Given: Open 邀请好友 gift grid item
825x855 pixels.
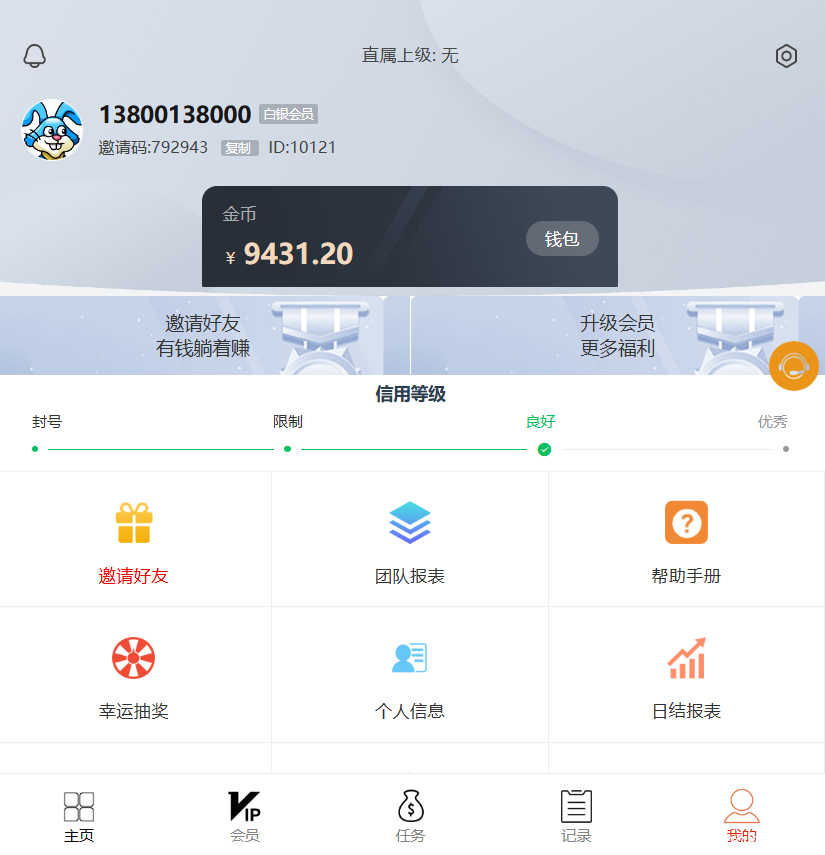Looking at the screenshot, I should tap(134, 540).
